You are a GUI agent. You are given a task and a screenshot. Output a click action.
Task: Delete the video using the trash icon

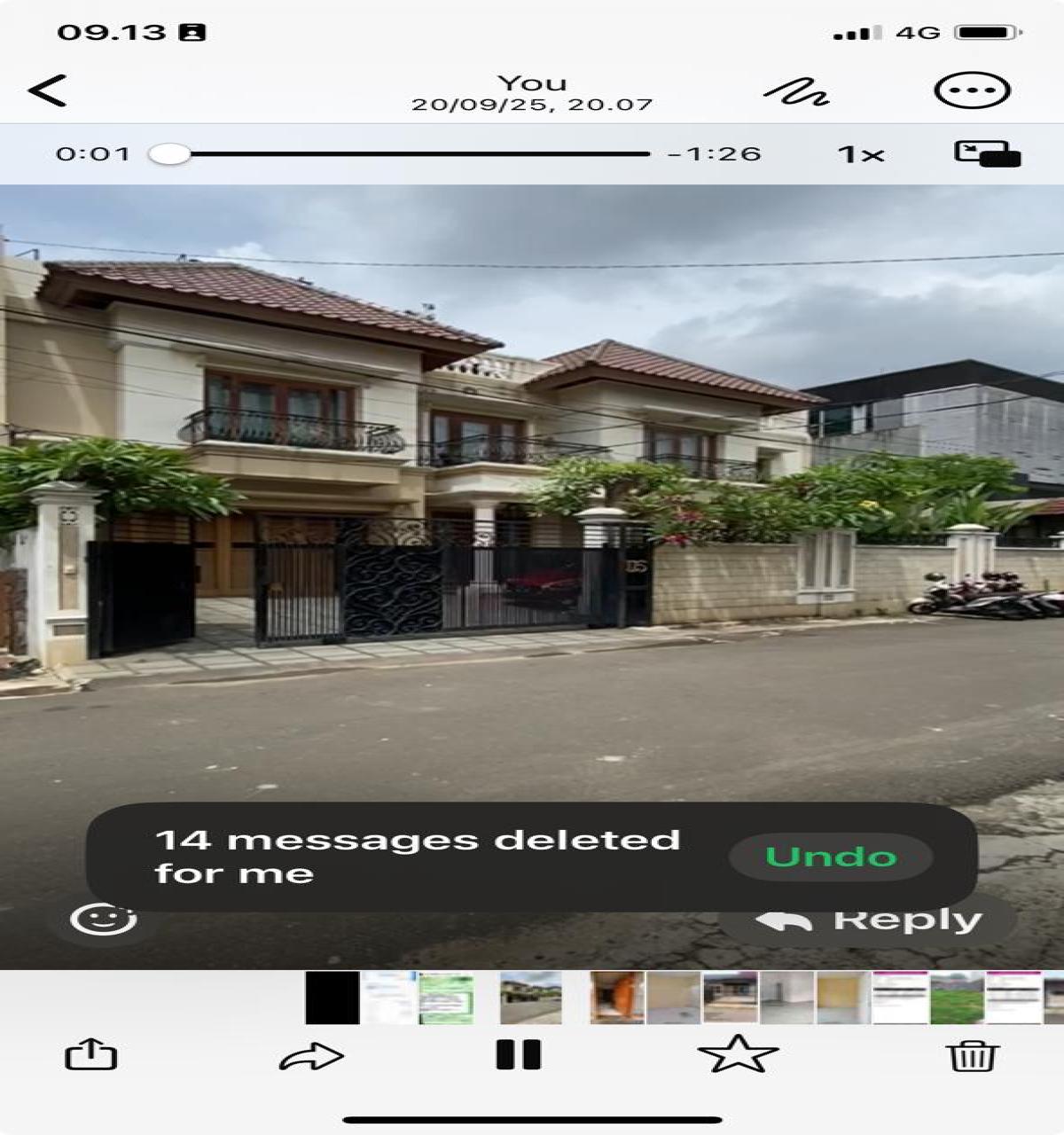click(x=972, y=1055)
